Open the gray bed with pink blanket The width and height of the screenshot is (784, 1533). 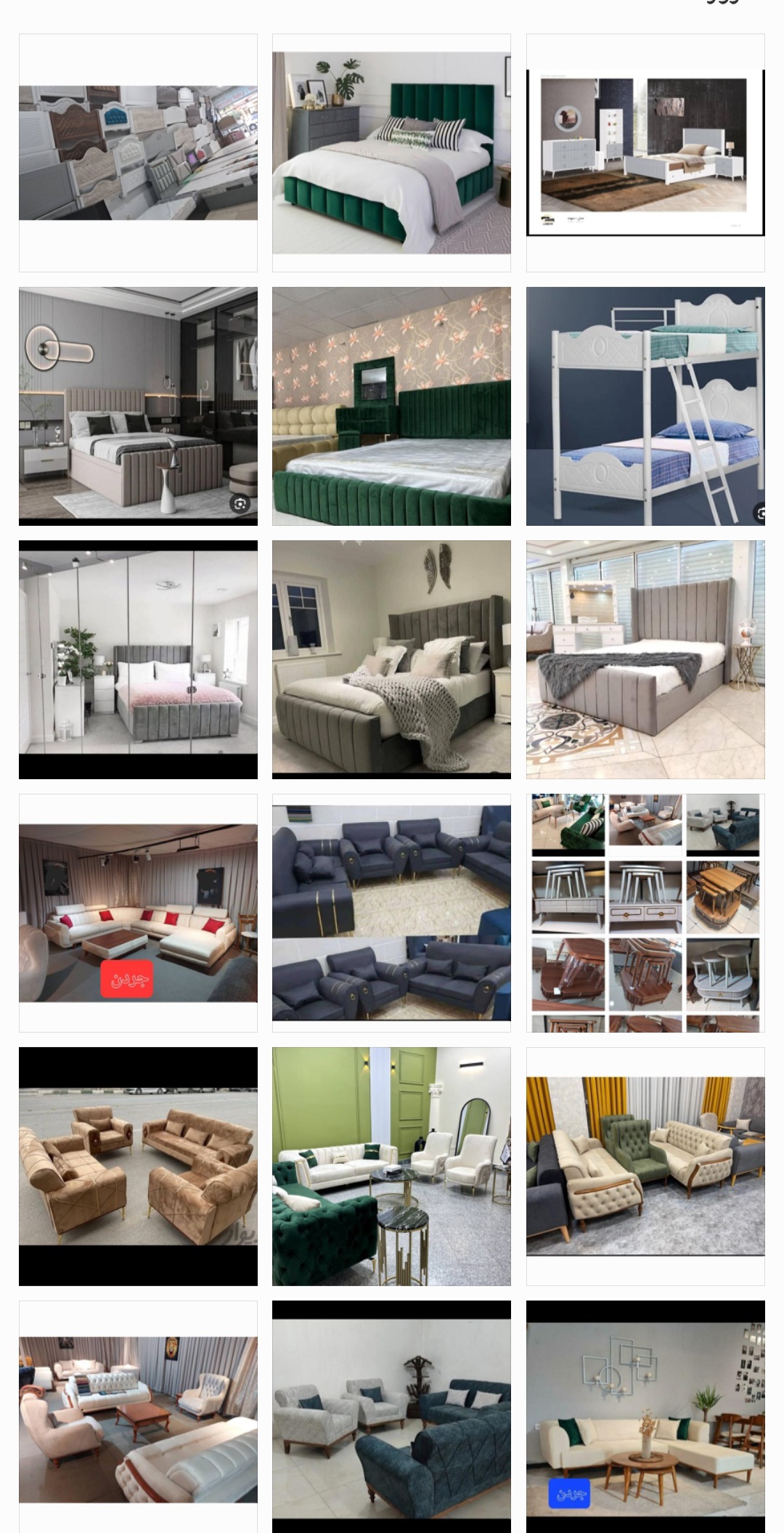(138, 659)
